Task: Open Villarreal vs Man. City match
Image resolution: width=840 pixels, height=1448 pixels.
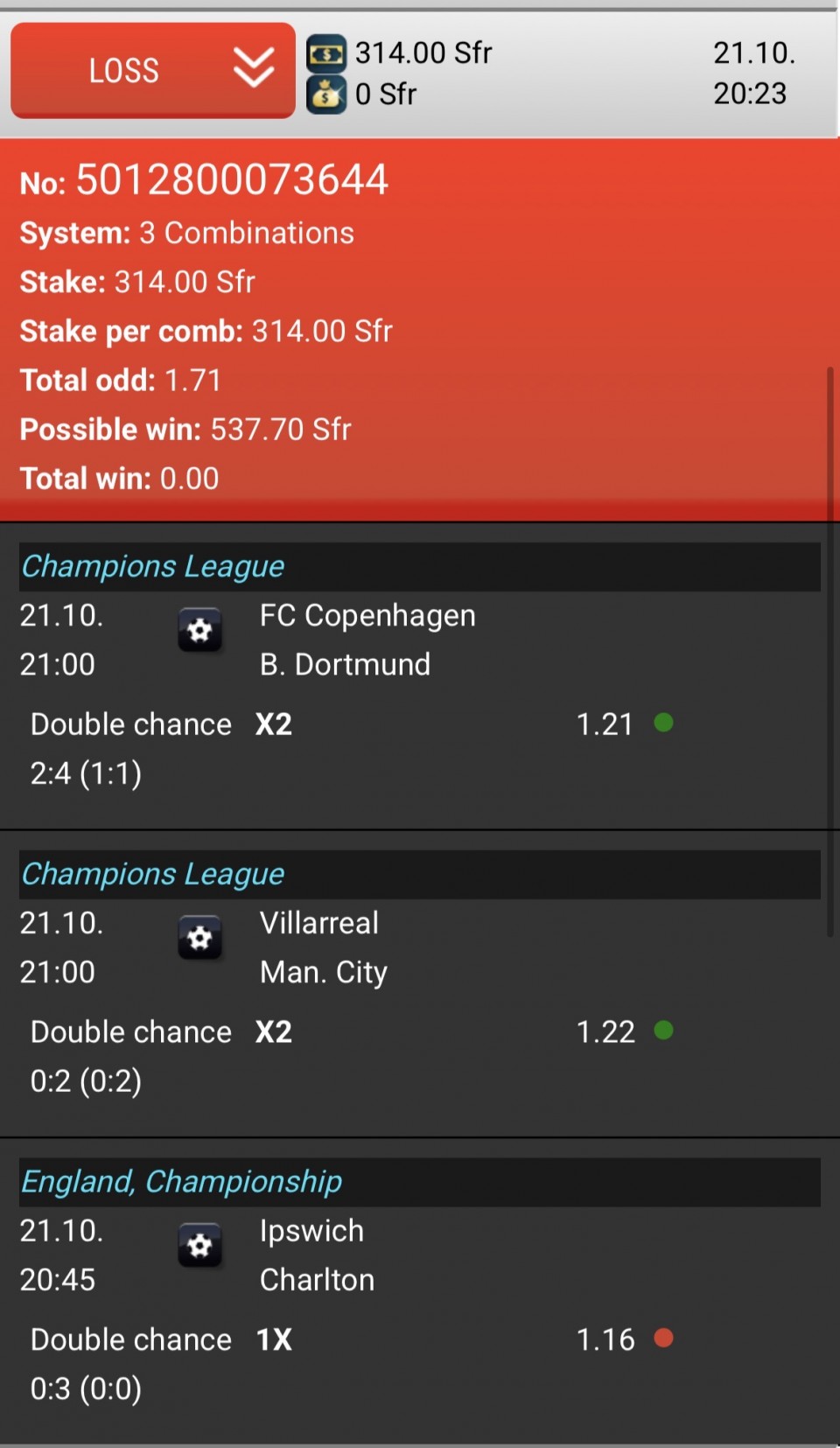Action: 323,948
